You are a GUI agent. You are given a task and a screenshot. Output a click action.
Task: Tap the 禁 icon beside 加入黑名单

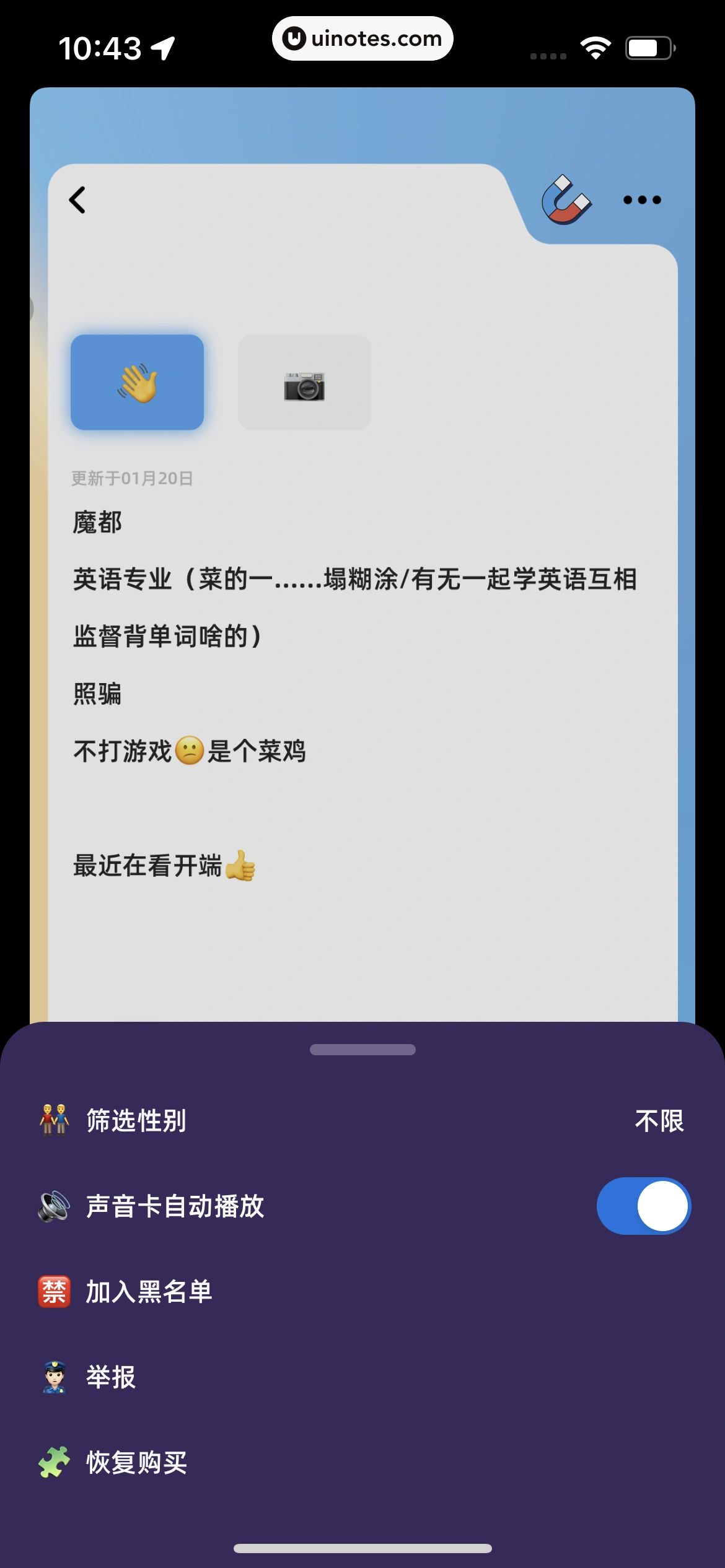(x=55, y=1292)
